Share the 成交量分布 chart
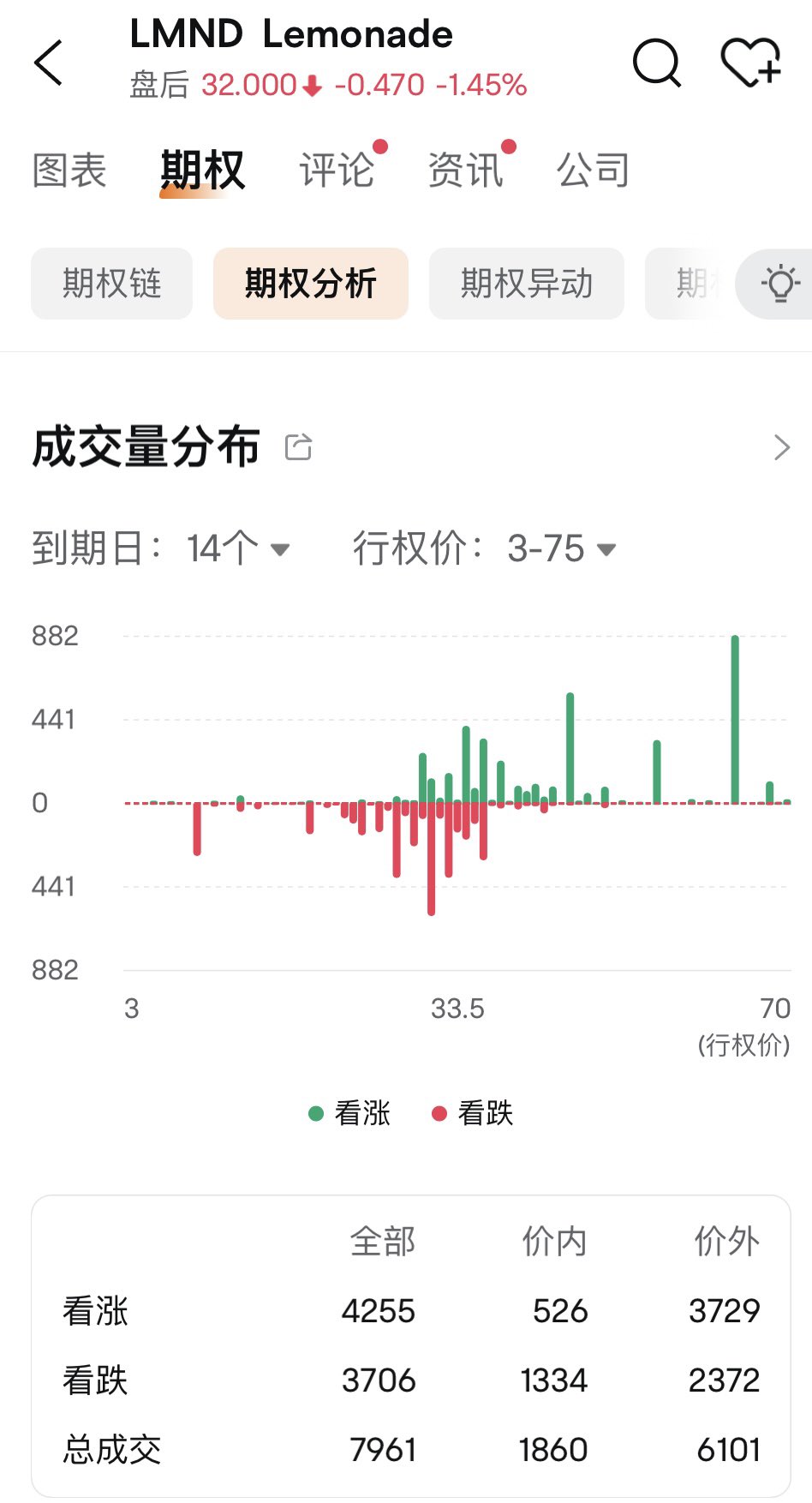 click(298, 446)
